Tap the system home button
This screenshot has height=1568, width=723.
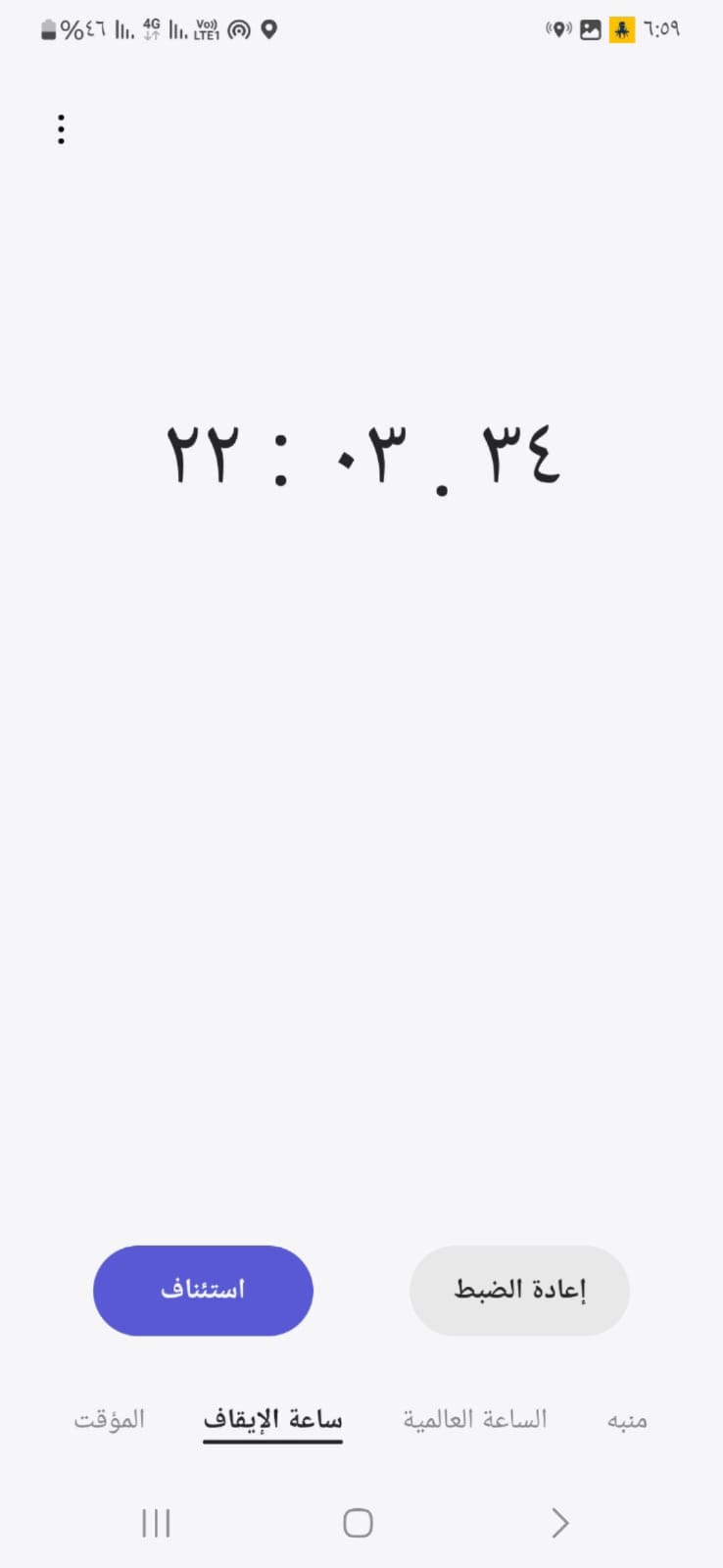[358, 1523]
